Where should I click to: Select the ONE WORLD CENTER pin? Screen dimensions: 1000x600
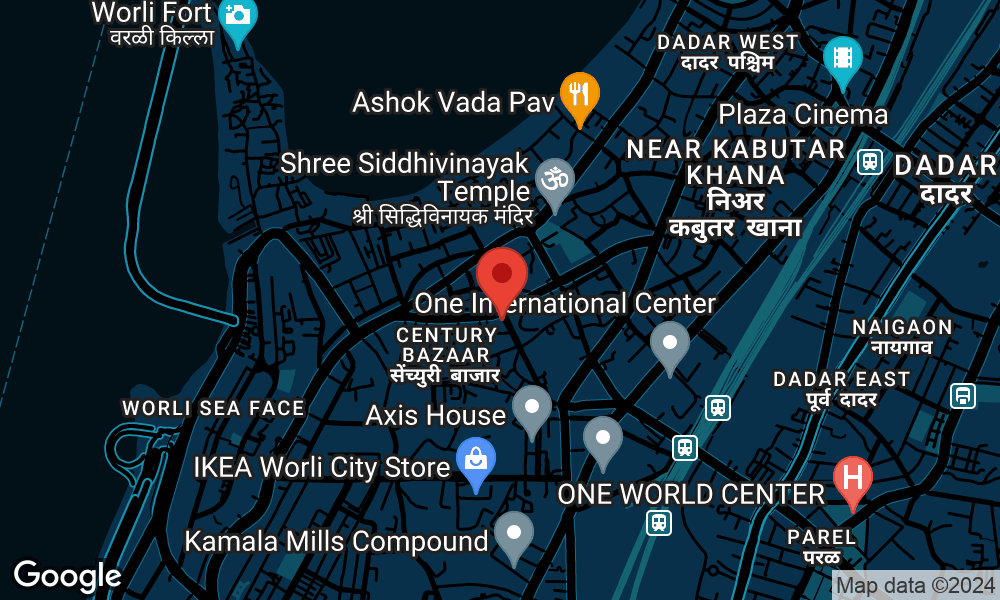tap(603, 438)
